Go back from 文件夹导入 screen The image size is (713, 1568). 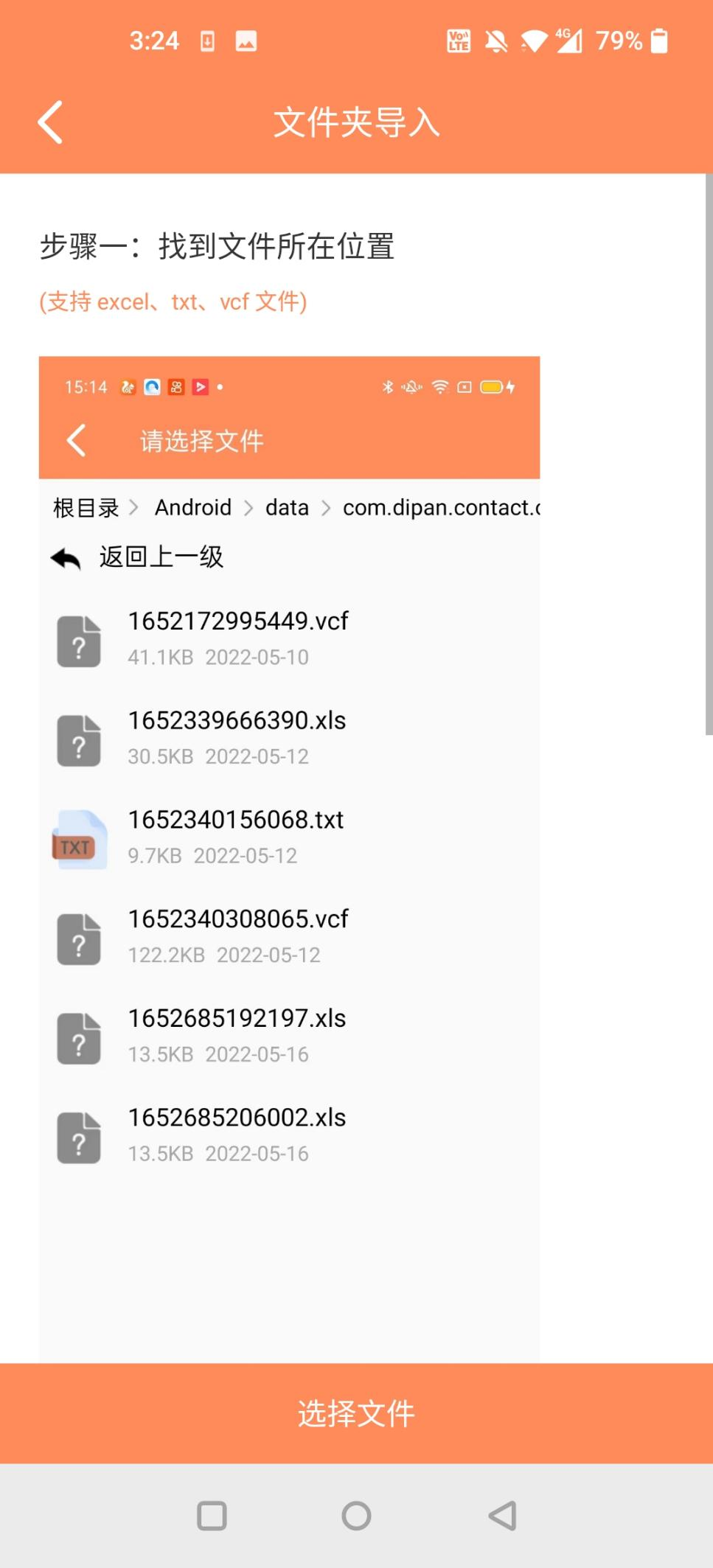pos(50,122)
